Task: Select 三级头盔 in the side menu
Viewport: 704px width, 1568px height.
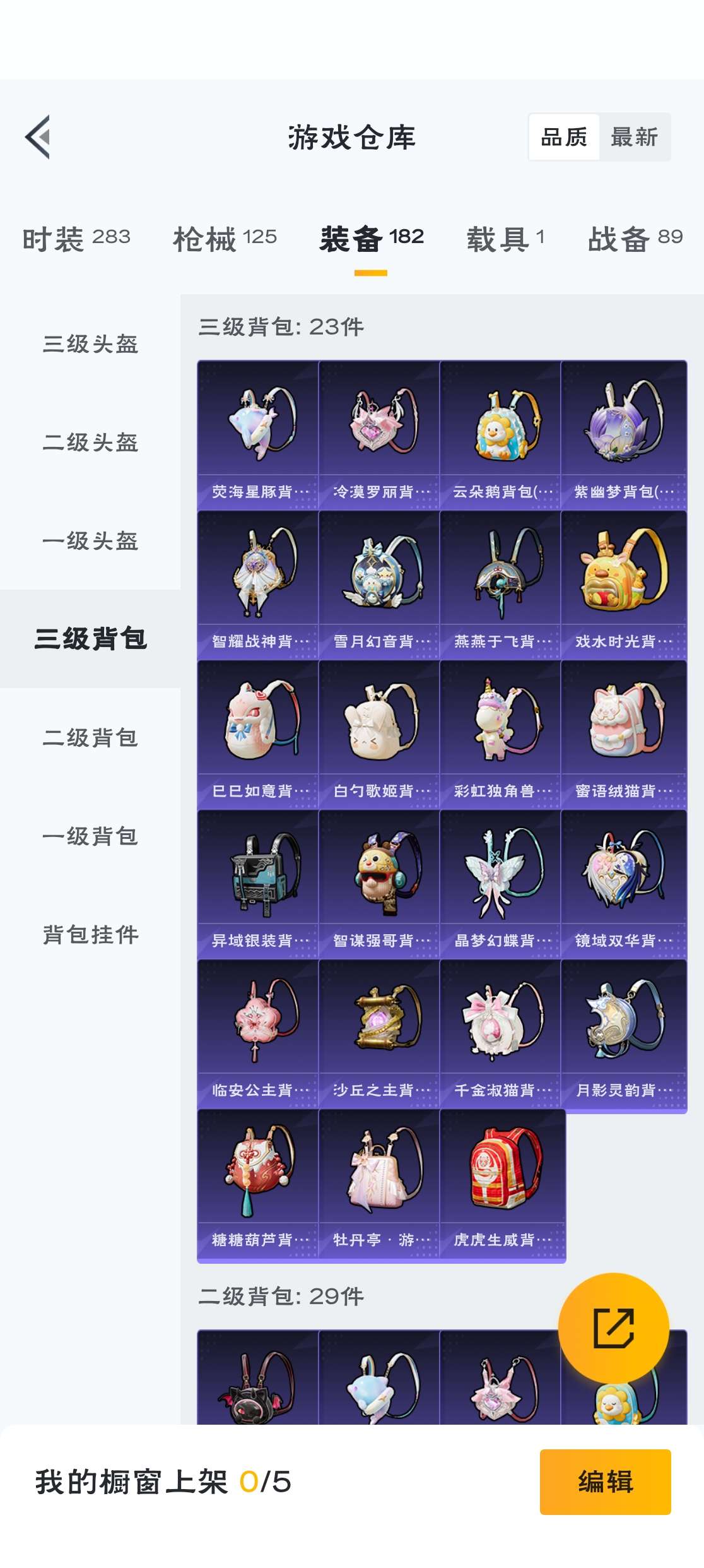Action: point(90,344)
